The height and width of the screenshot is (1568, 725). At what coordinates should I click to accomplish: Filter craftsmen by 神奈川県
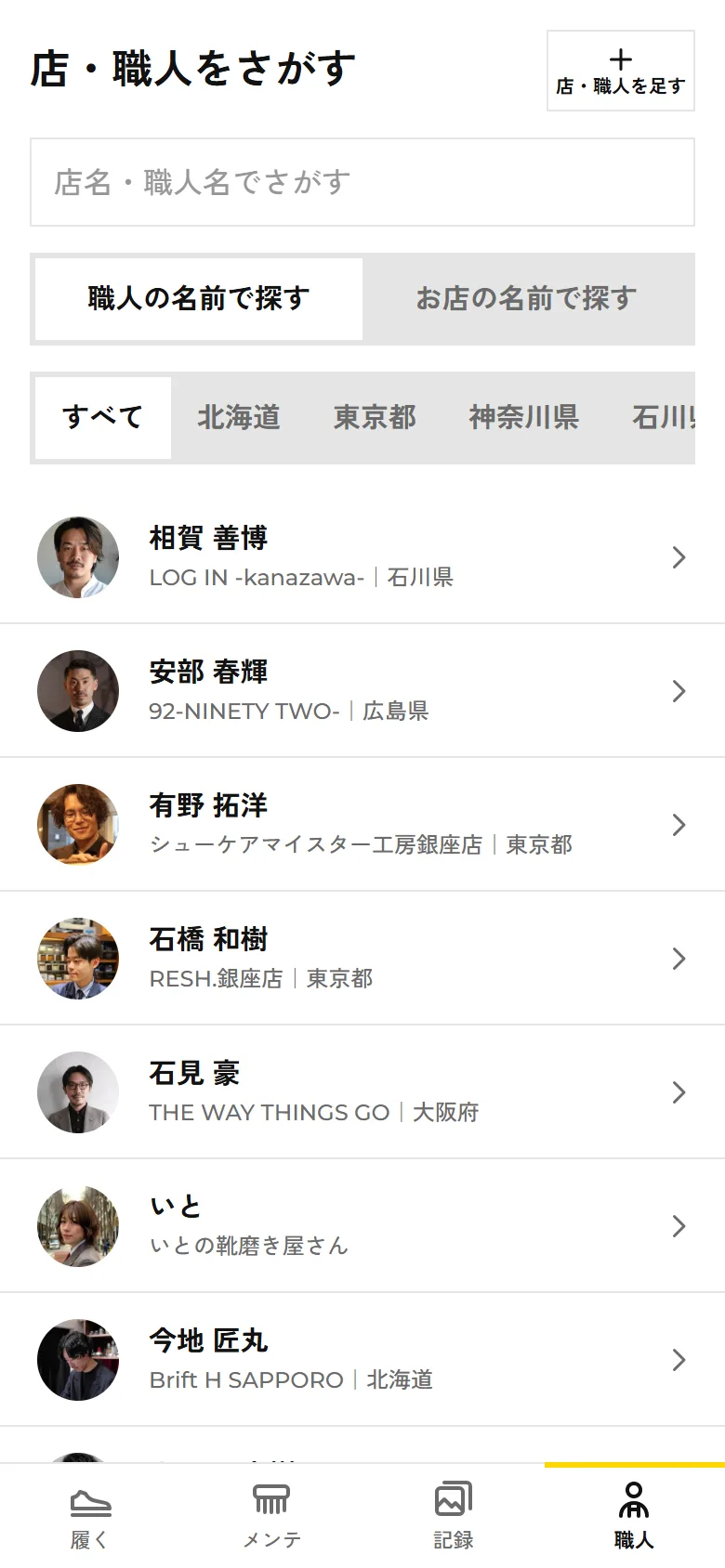coord(524,418)
